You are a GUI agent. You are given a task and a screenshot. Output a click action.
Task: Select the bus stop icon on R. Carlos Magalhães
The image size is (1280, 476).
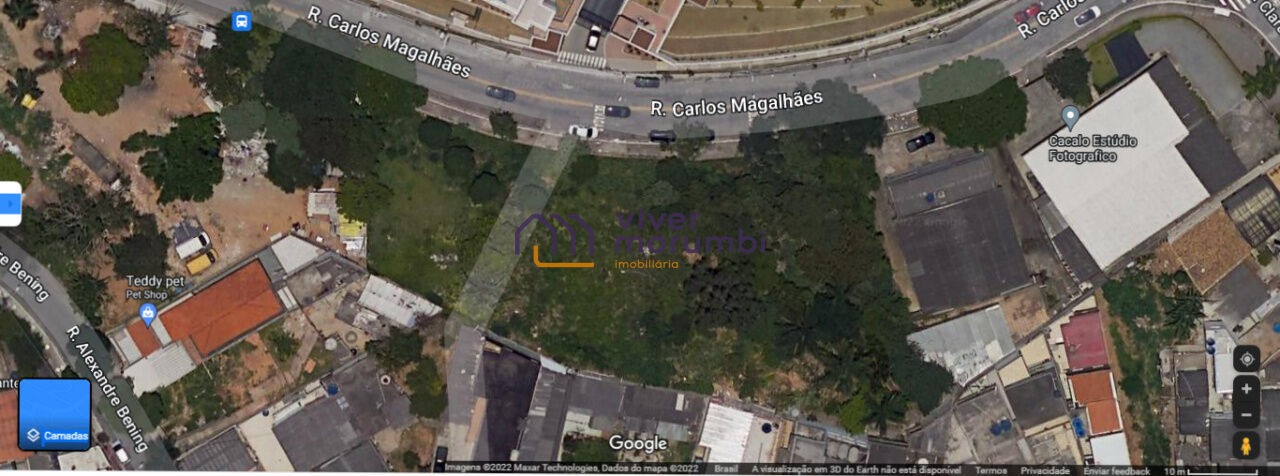click(x=241, y=21)
